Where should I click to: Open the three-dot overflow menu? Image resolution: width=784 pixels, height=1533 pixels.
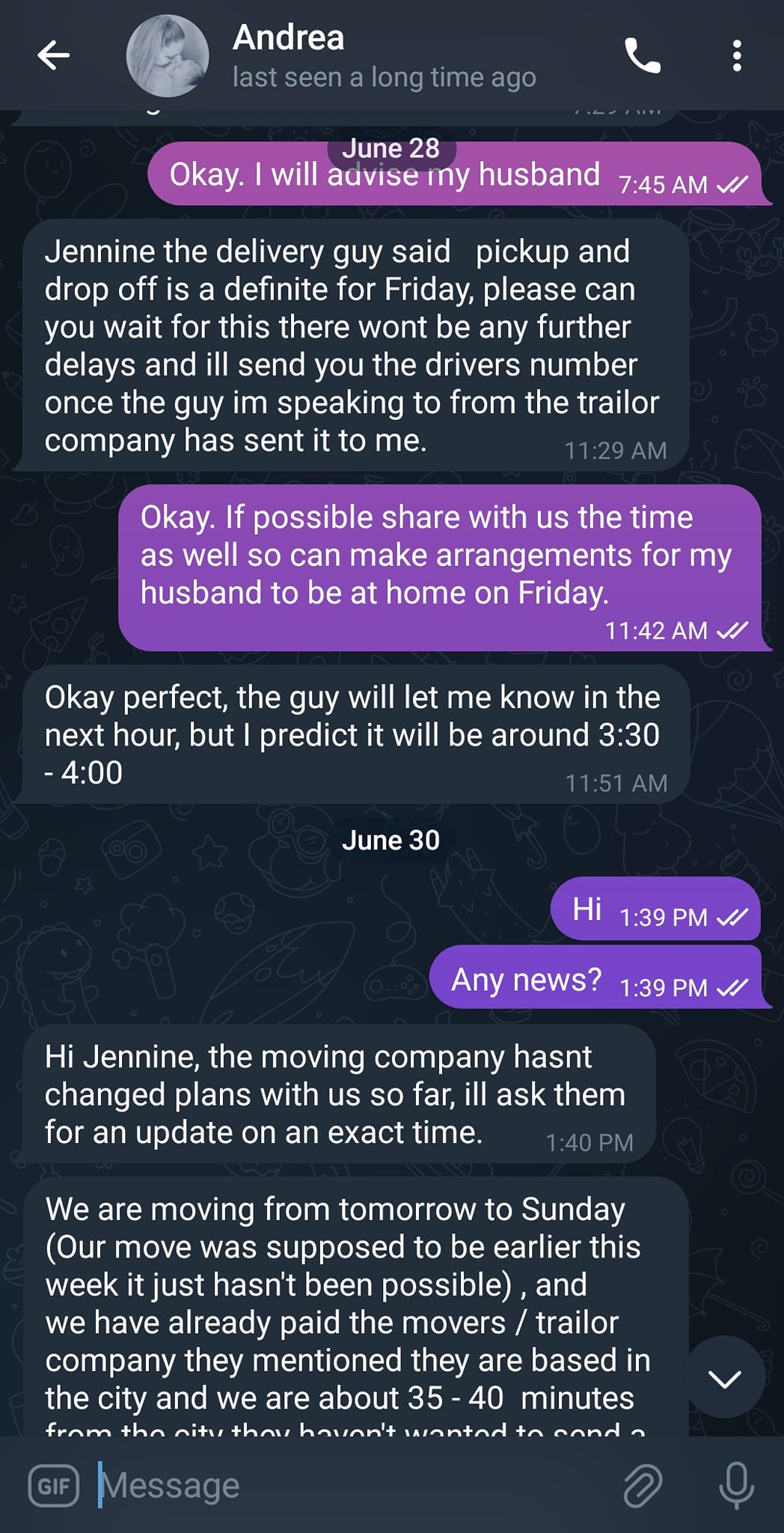[737, 55]
